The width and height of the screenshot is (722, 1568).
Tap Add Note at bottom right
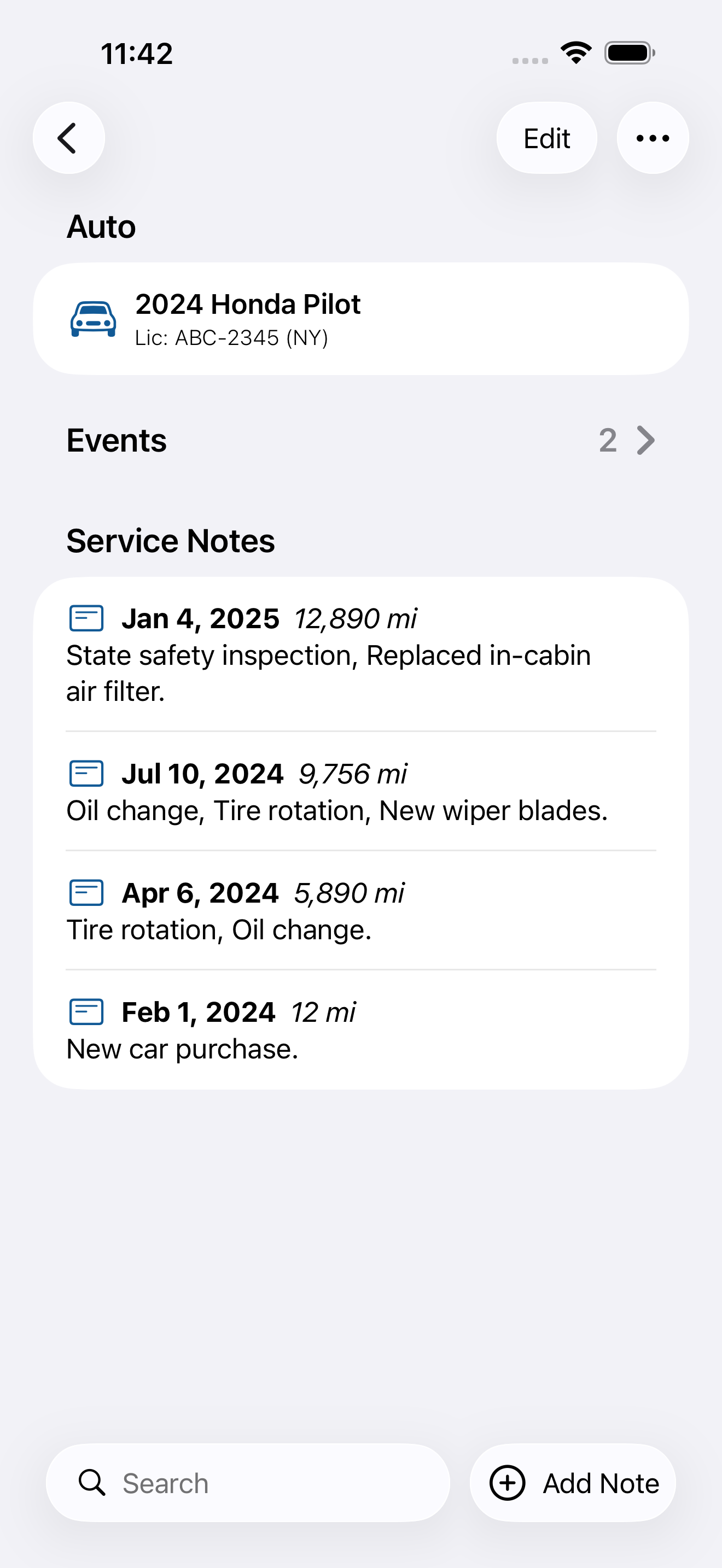(x=572, y=1483)
